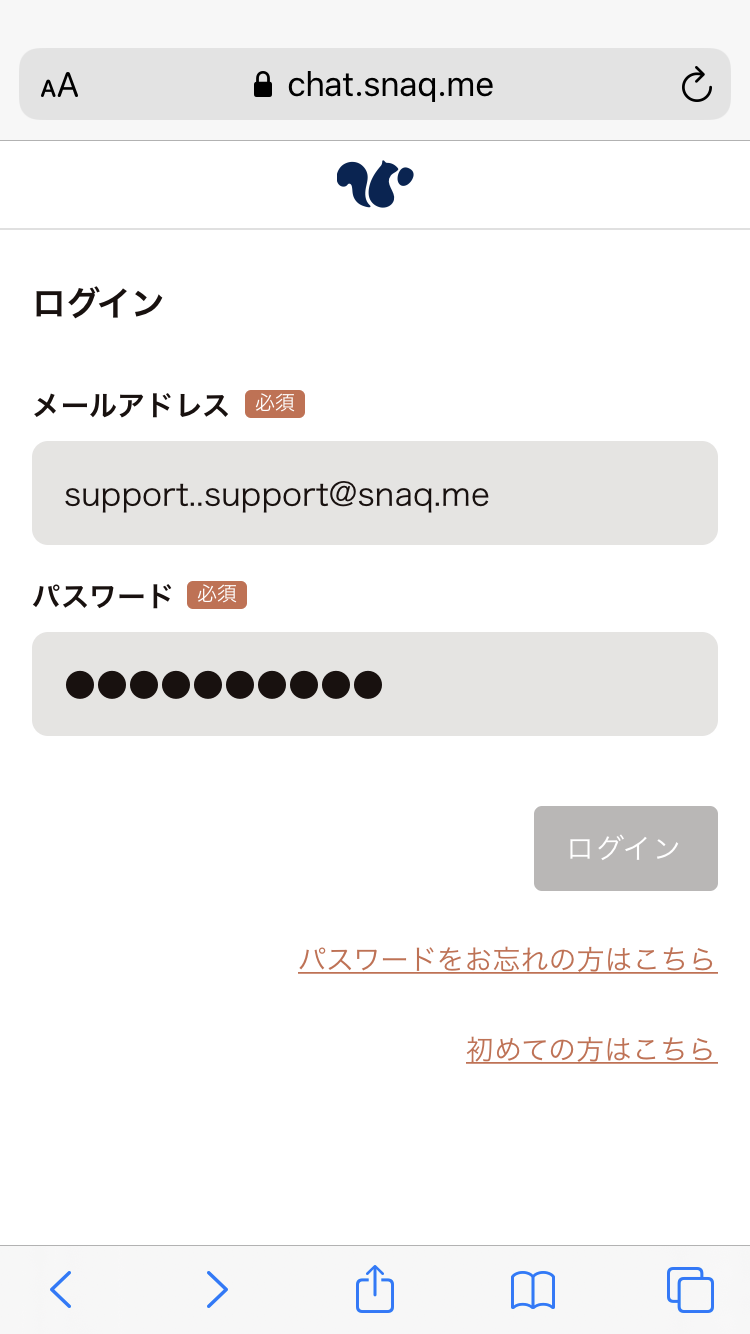Tap the email address field
The width and height of the screenshot is (750, 1334).
click(x=375, y=493)
